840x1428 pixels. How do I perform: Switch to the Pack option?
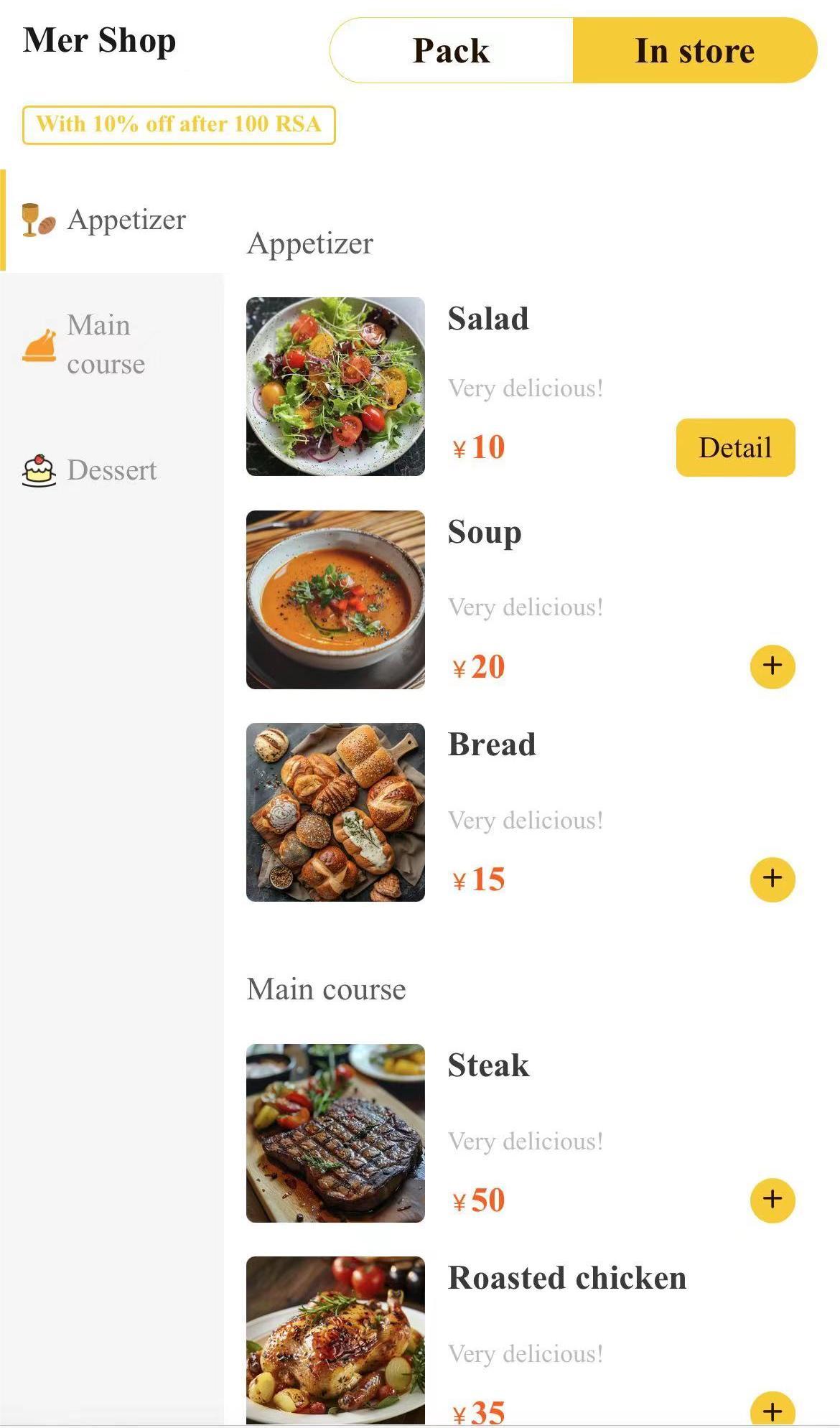452,50
